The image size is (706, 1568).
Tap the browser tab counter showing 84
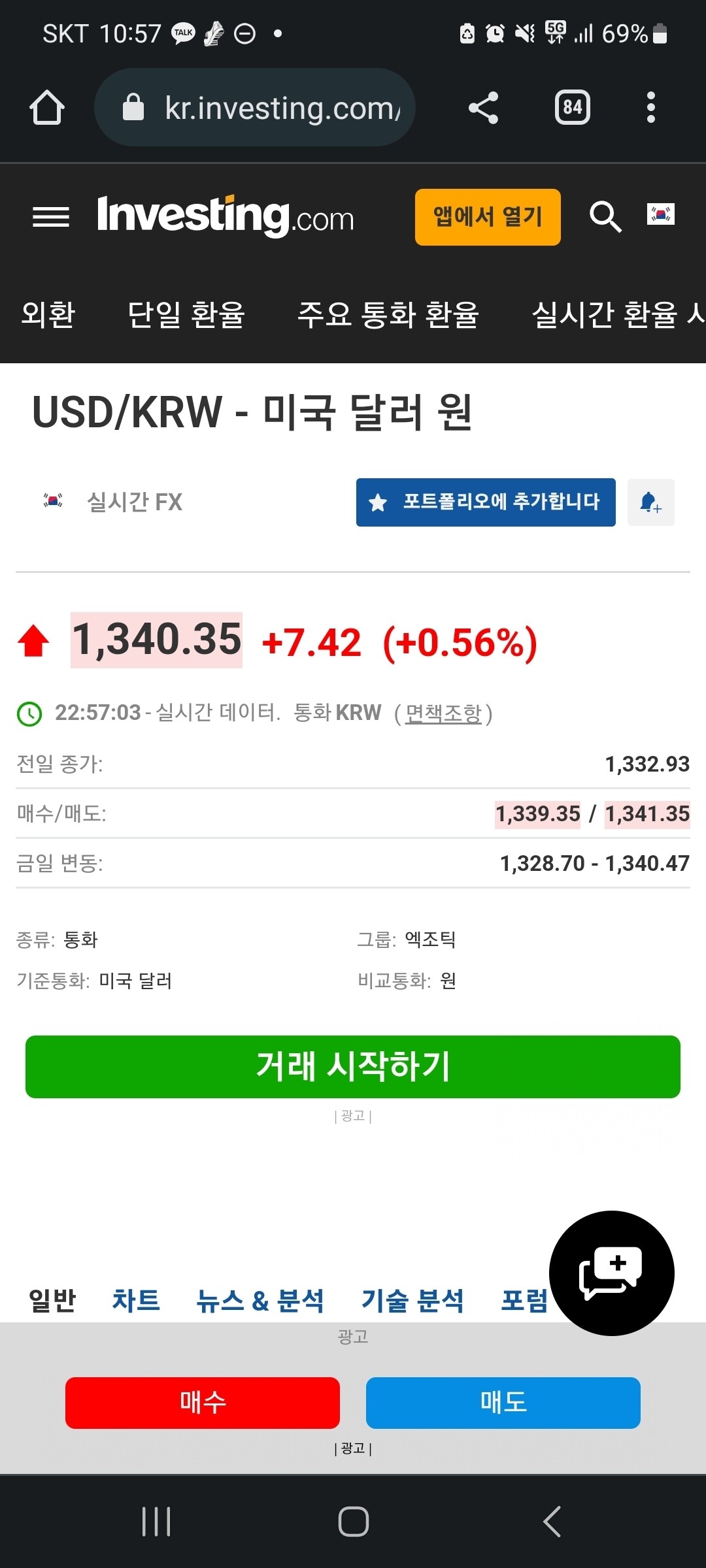(x=571, y=107)
